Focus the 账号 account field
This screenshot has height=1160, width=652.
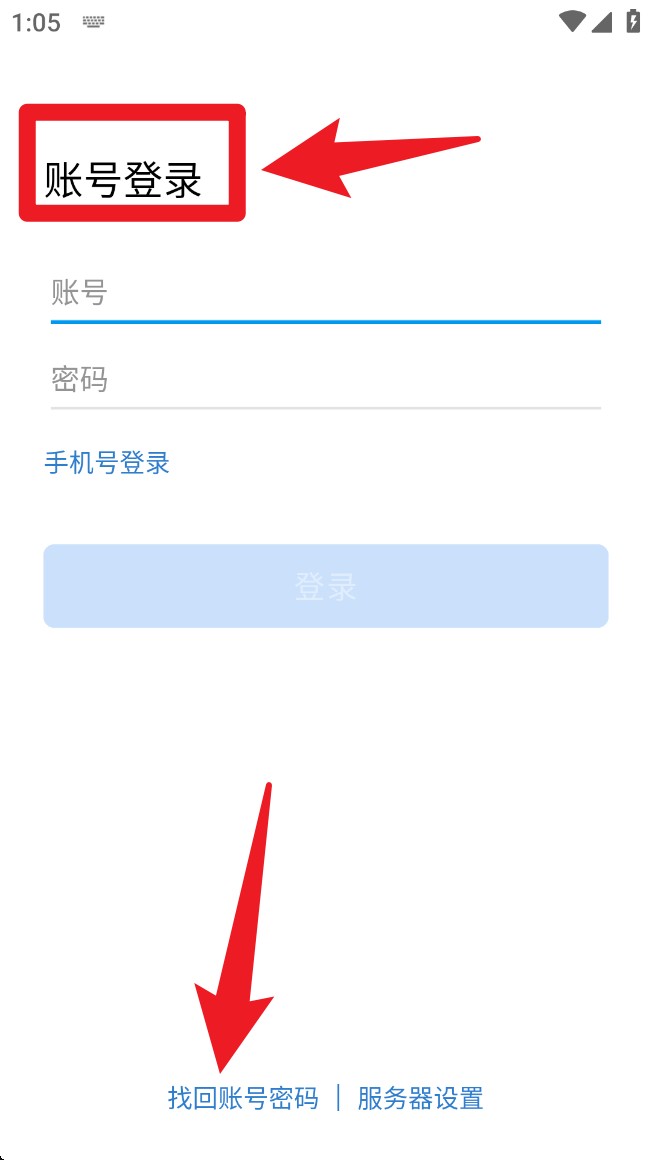click(325, 293)
